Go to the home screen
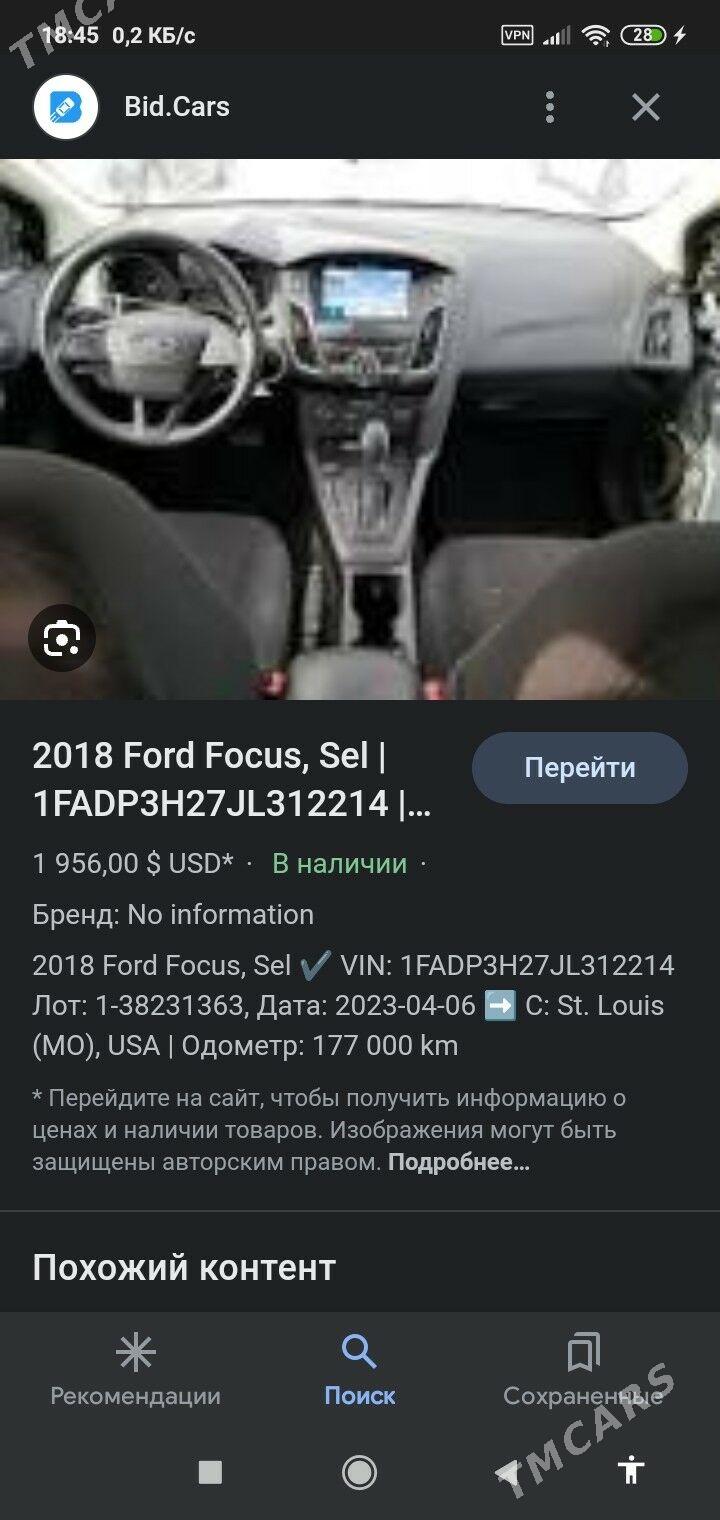 (x=359, y=1472)
